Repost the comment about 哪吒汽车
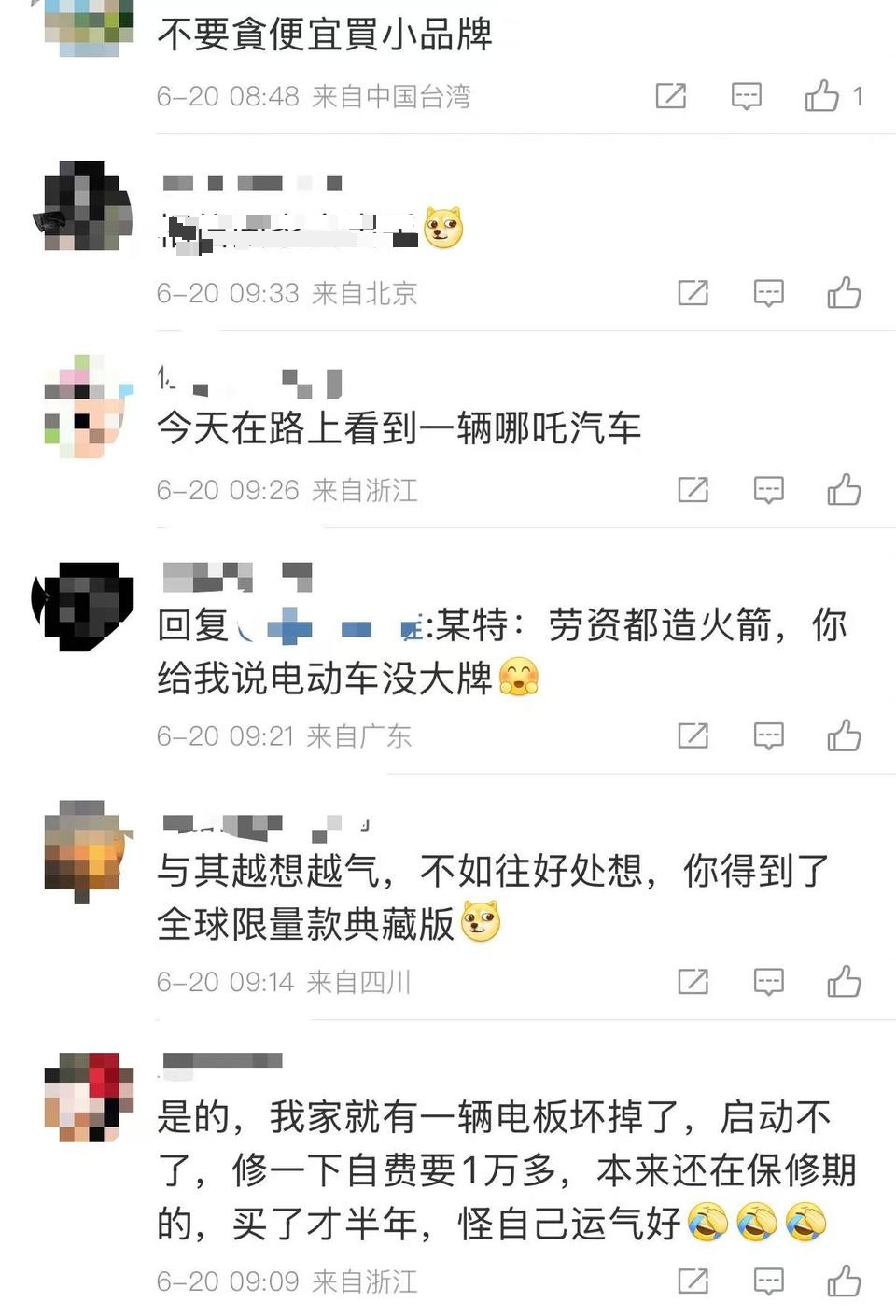Viewport: 896px width, 1316px height. point(693,490)
